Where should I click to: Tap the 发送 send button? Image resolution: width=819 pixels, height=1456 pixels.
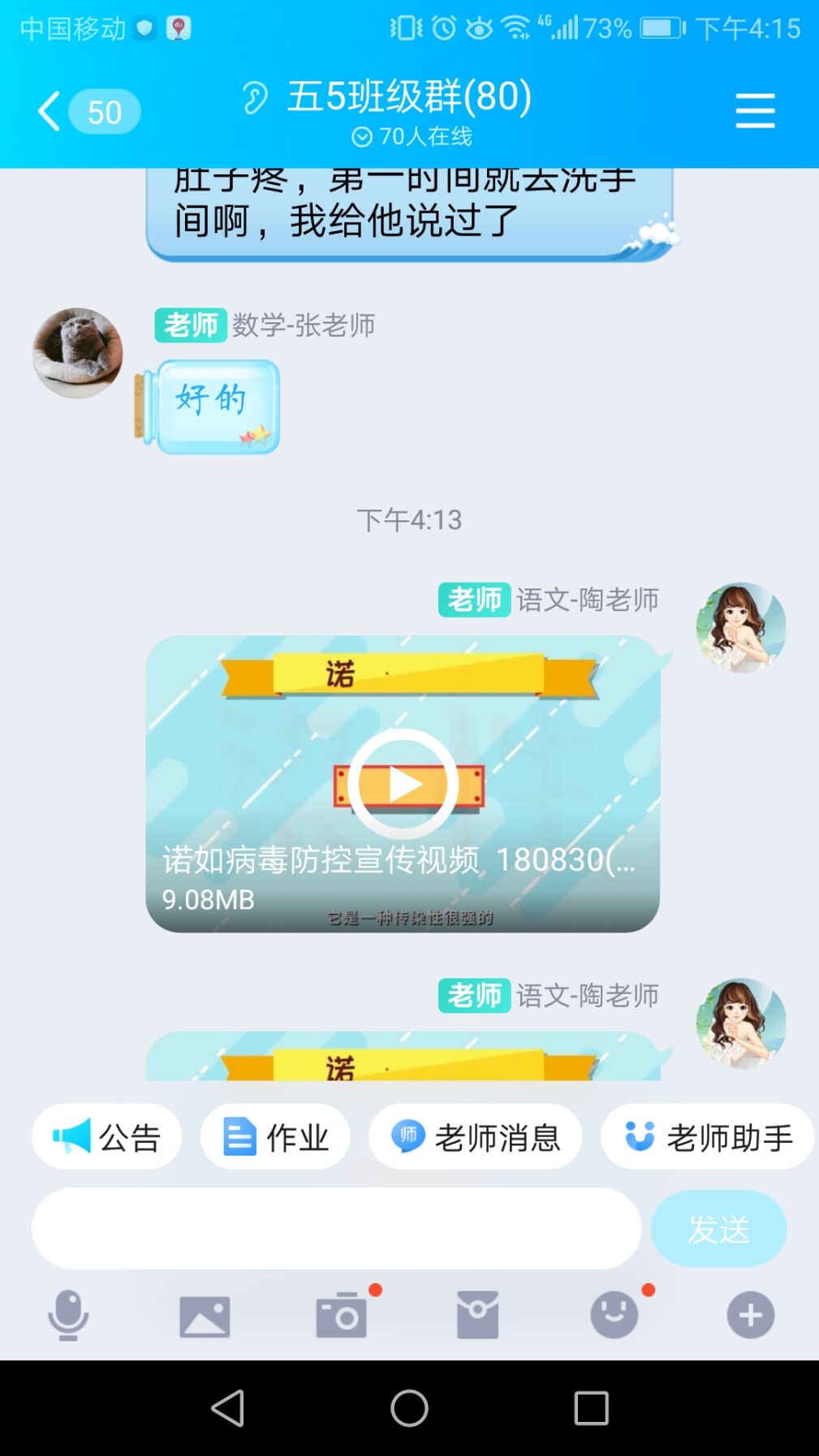(x=718, y=1228)
